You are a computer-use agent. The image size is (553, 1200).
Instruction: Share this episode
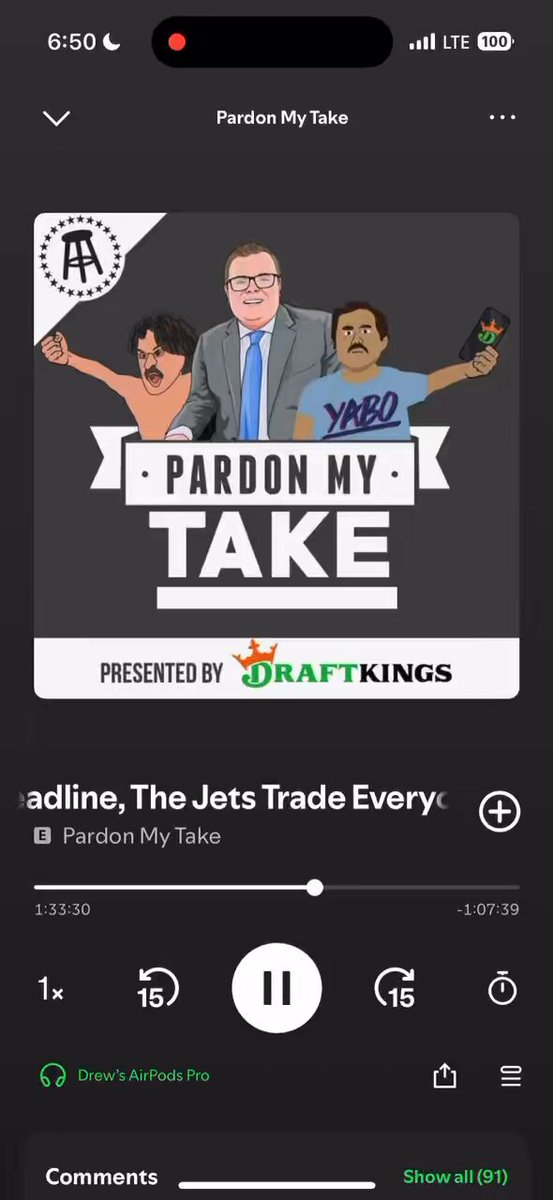[444, 1076]
